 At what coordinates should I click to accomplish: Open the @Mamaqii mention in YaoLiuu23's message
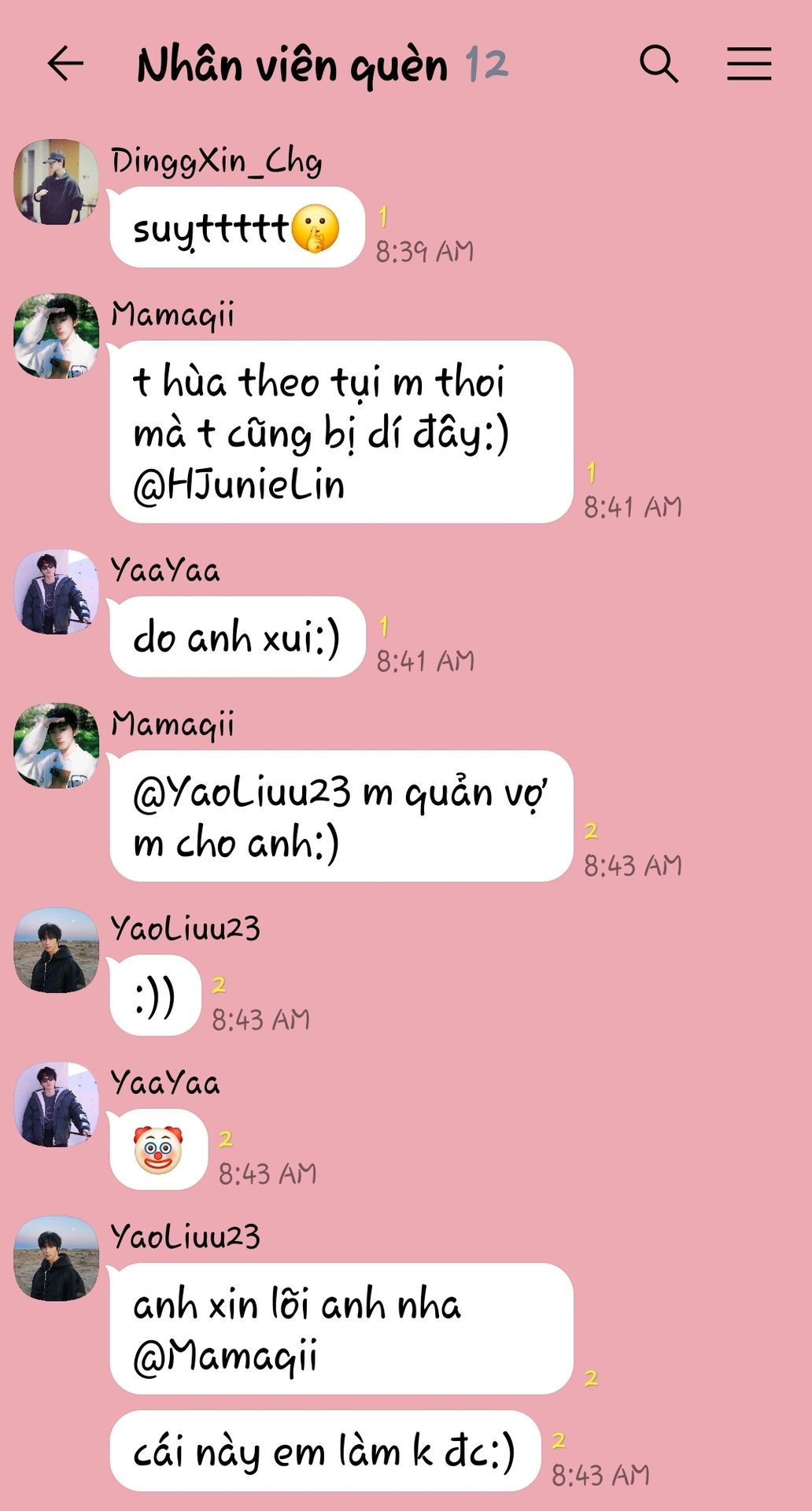point(225,1356)
